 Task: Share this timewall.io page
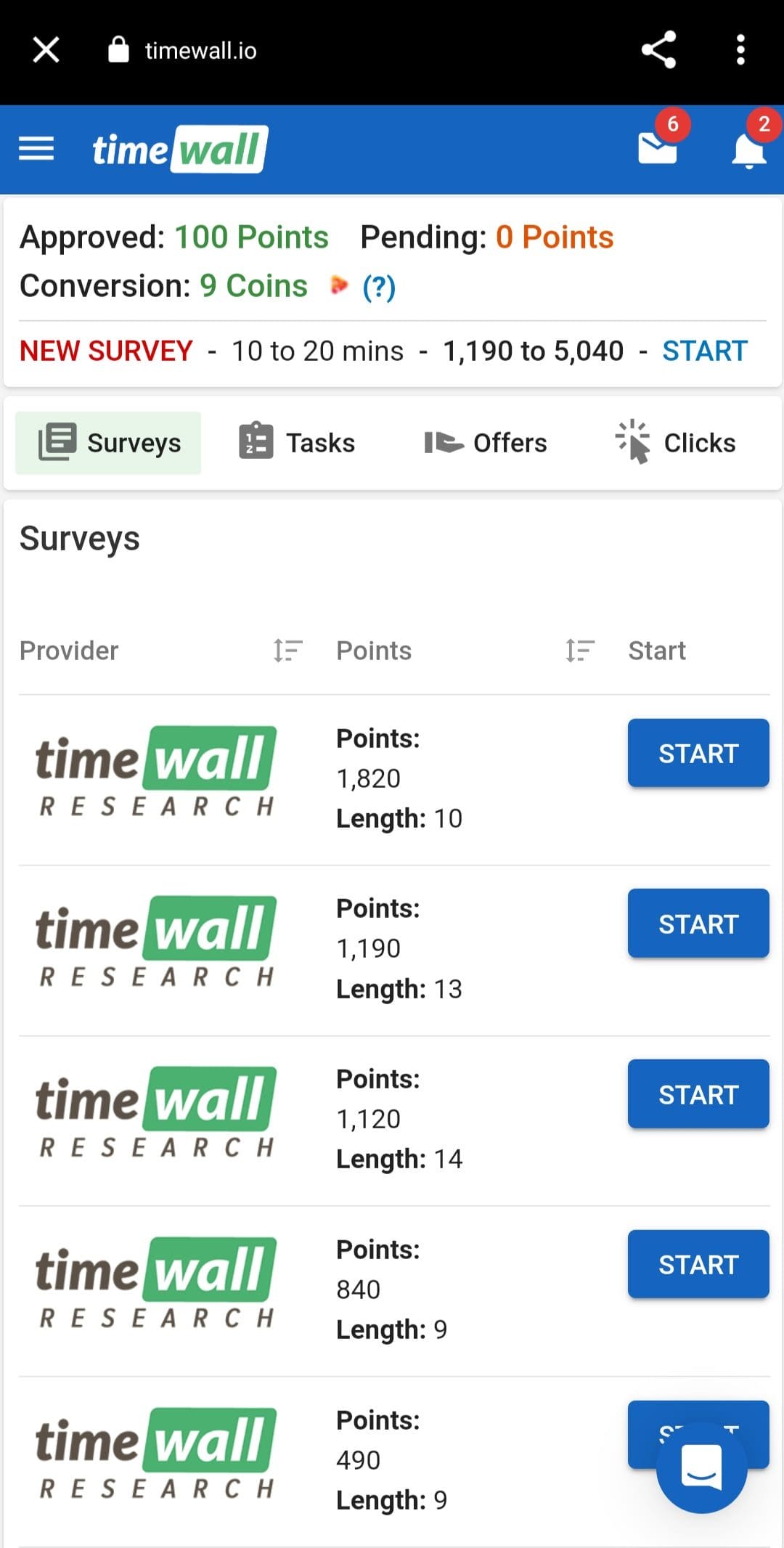(658, 50)
